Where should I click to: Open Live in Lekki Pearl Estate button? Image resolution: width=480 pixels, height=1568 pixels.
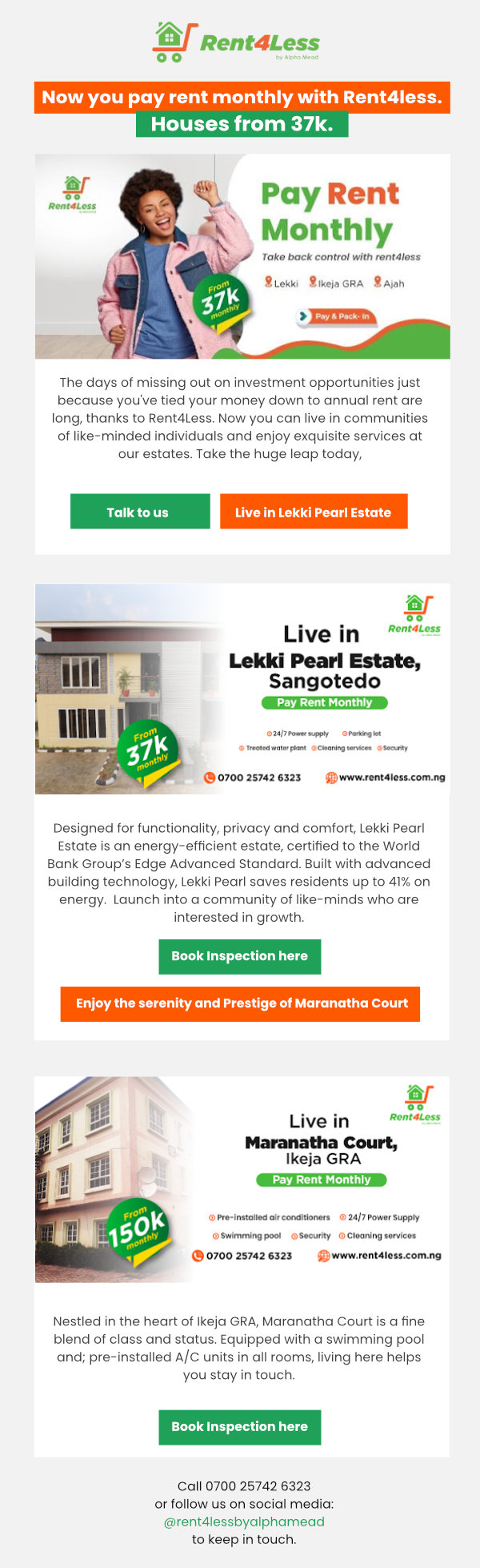313,512
